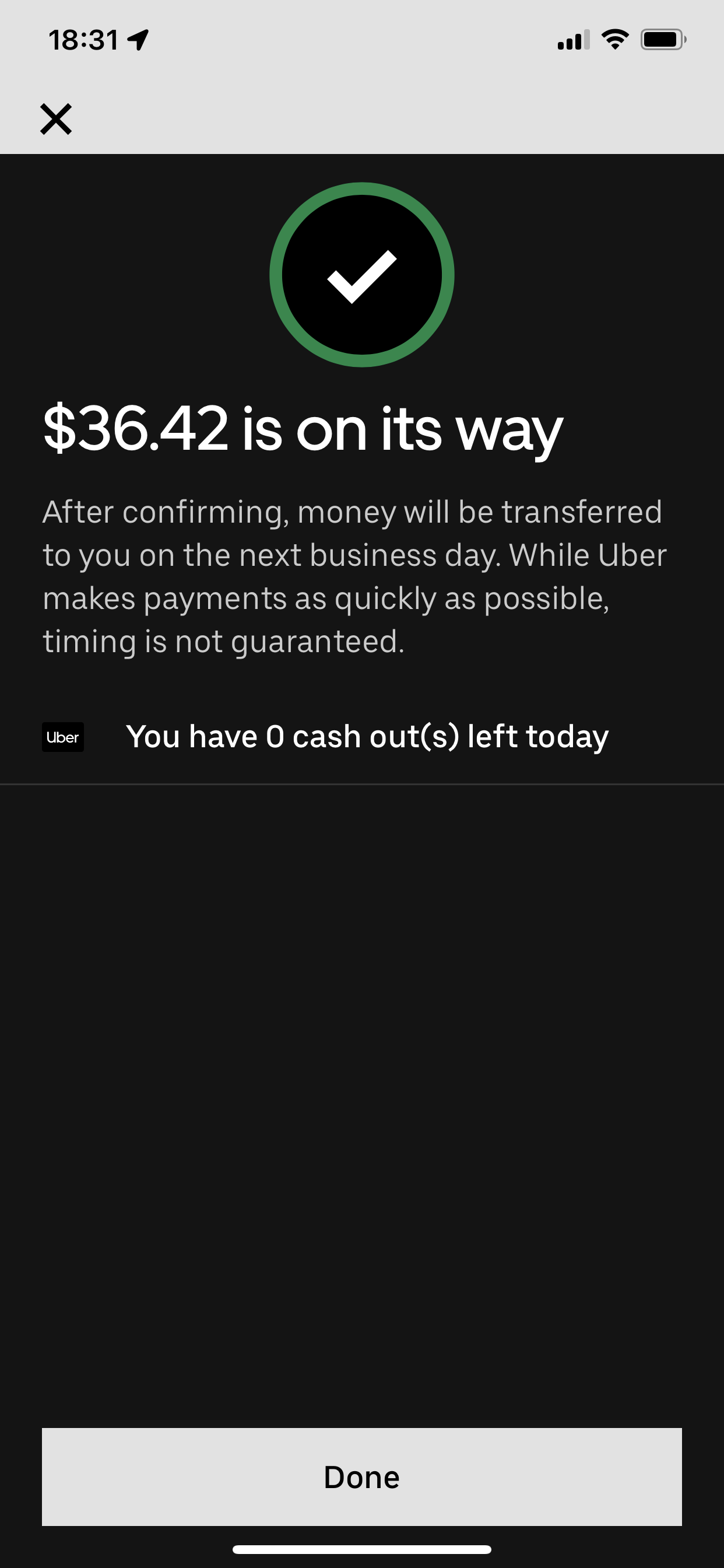The width and height of the screenshot is (724, 1568).
Task: Close the cash out confirmation screen
Action: tap(56, 118)
